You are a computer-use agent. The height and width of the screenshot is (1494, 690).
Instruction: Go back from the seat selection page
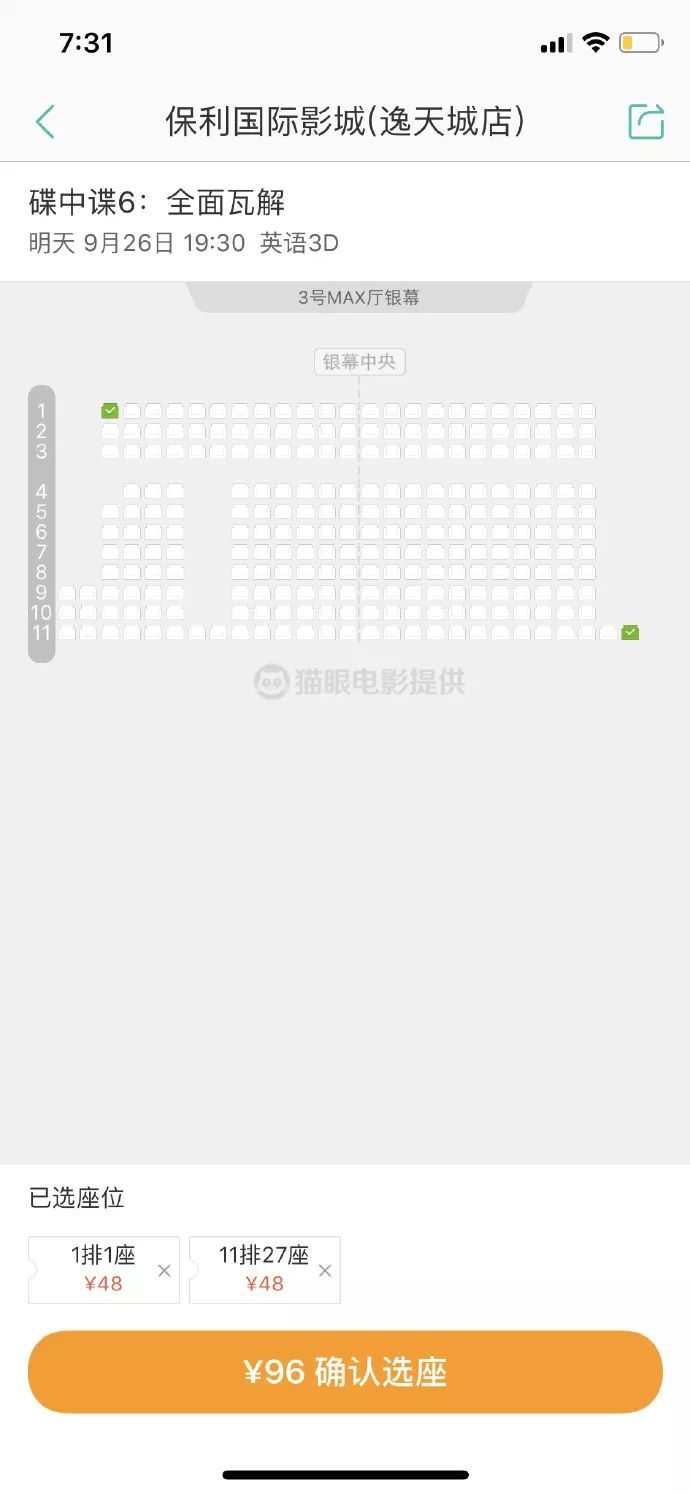click(45, 122)
